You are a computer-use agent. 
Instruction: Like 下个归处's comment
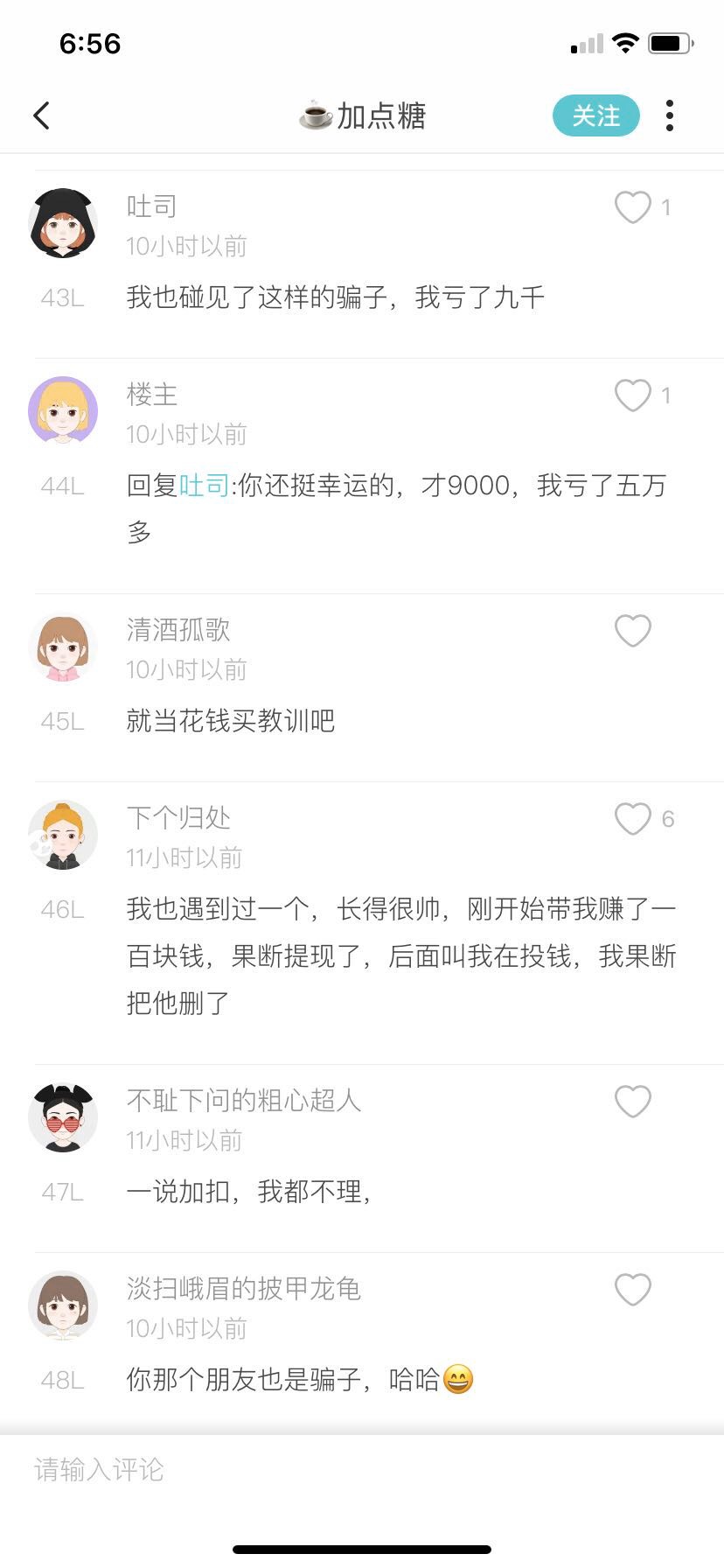pos(632,819)
